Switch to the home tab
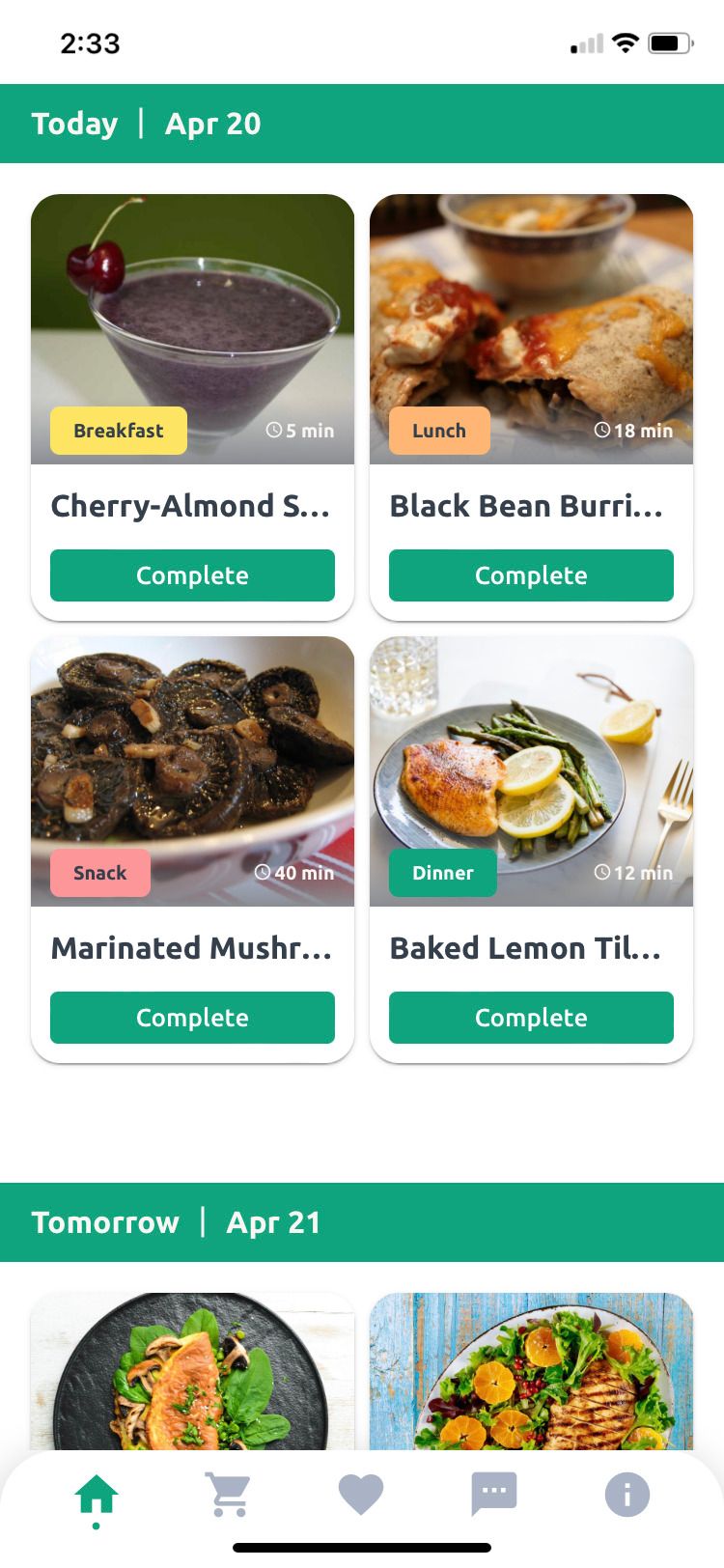The width and height of the screenshot is (724, 1568). coord(97,1495)
